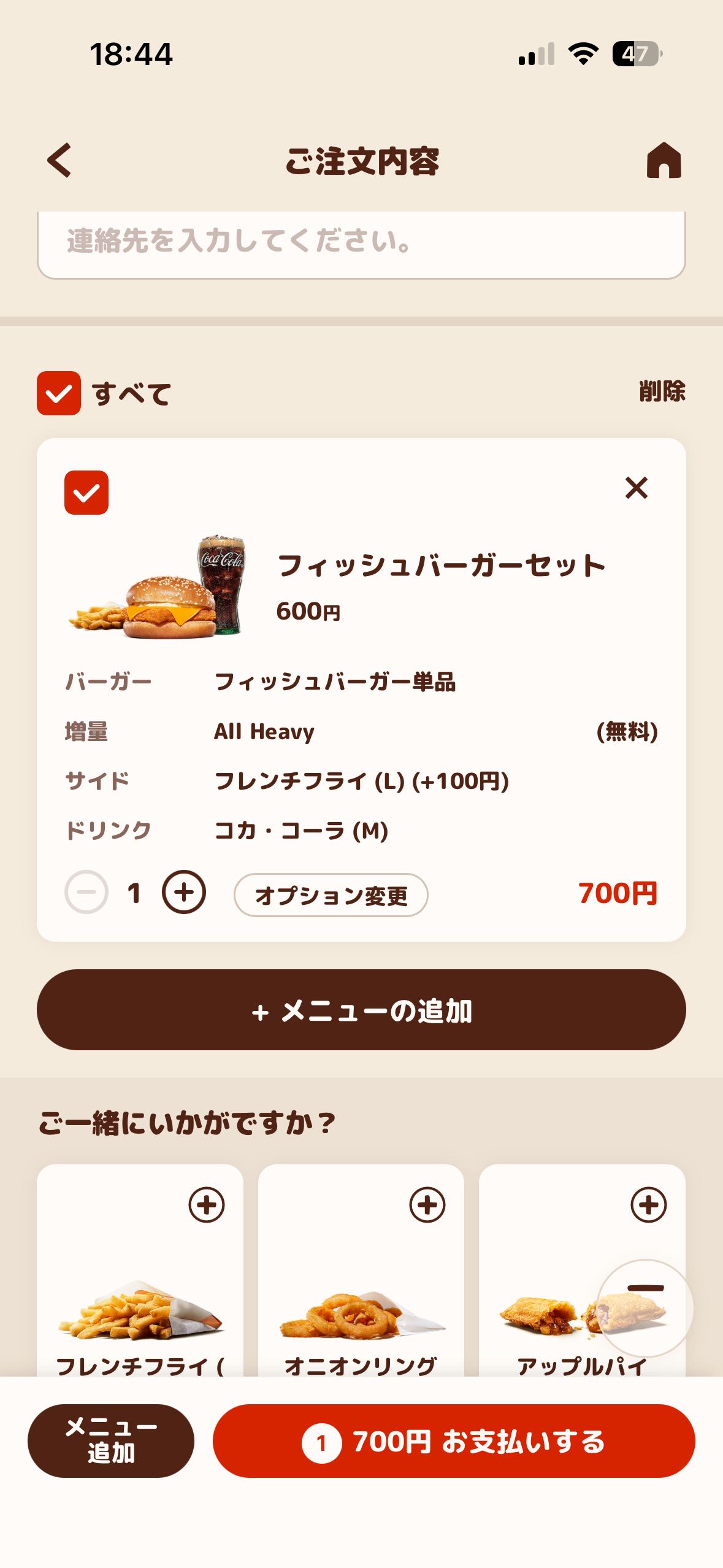Tap the floating minus circle button
The width and height of the screenshot is (723, 1568).
pos(645,1307)
